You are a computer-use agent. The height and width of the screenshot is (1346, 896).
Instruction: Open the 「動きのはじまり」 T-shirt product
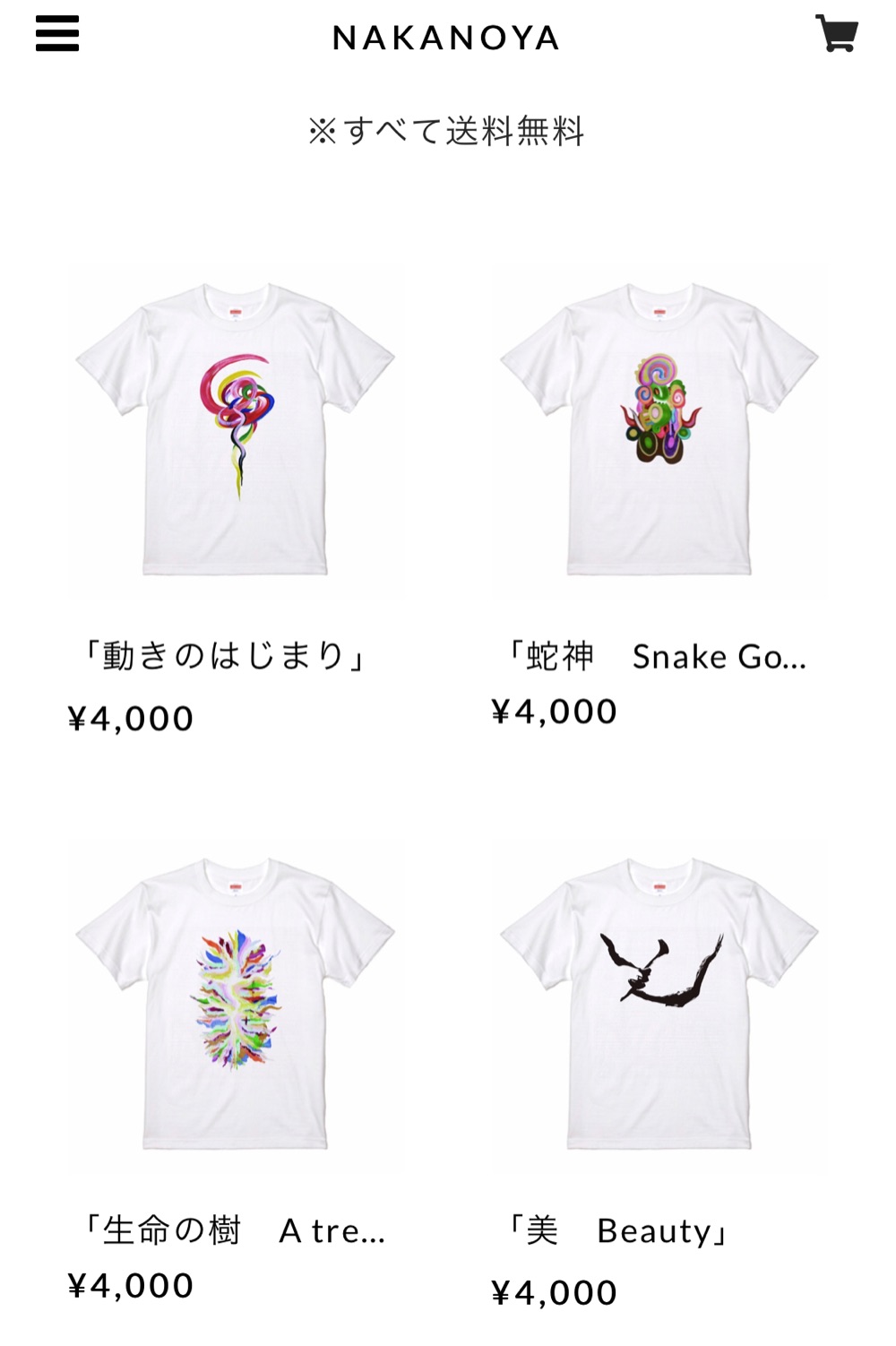click(235, 430)
